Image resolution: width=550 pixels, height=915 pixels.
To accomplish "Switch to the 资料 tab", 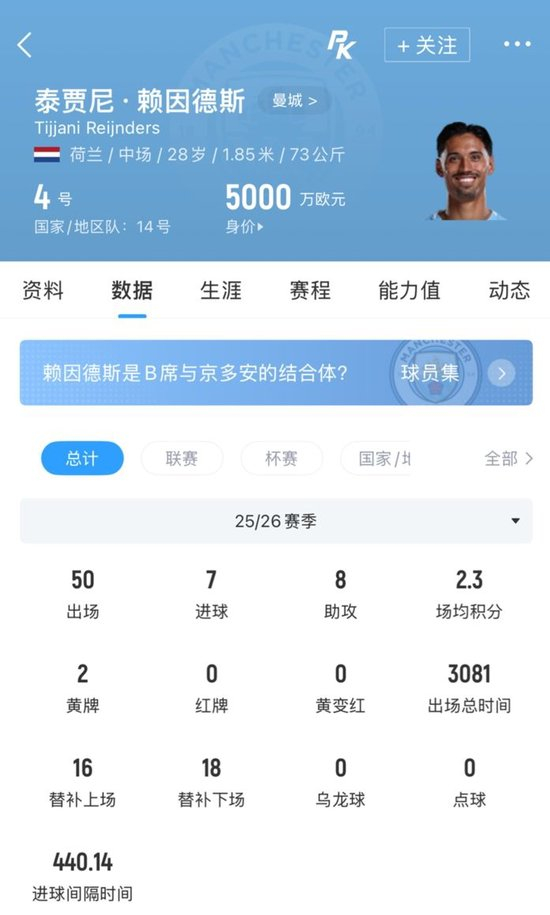I will pos(43,291).
